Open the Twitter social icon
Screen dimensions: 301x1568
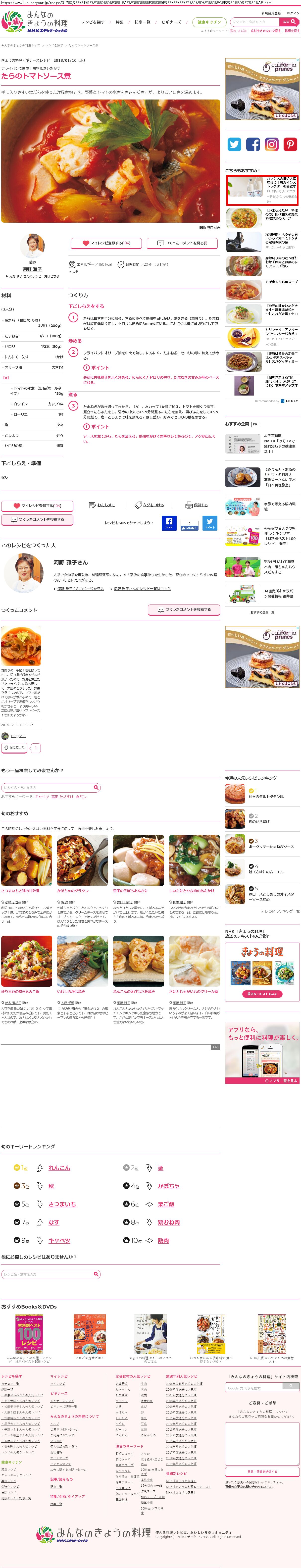pos(234,144)
